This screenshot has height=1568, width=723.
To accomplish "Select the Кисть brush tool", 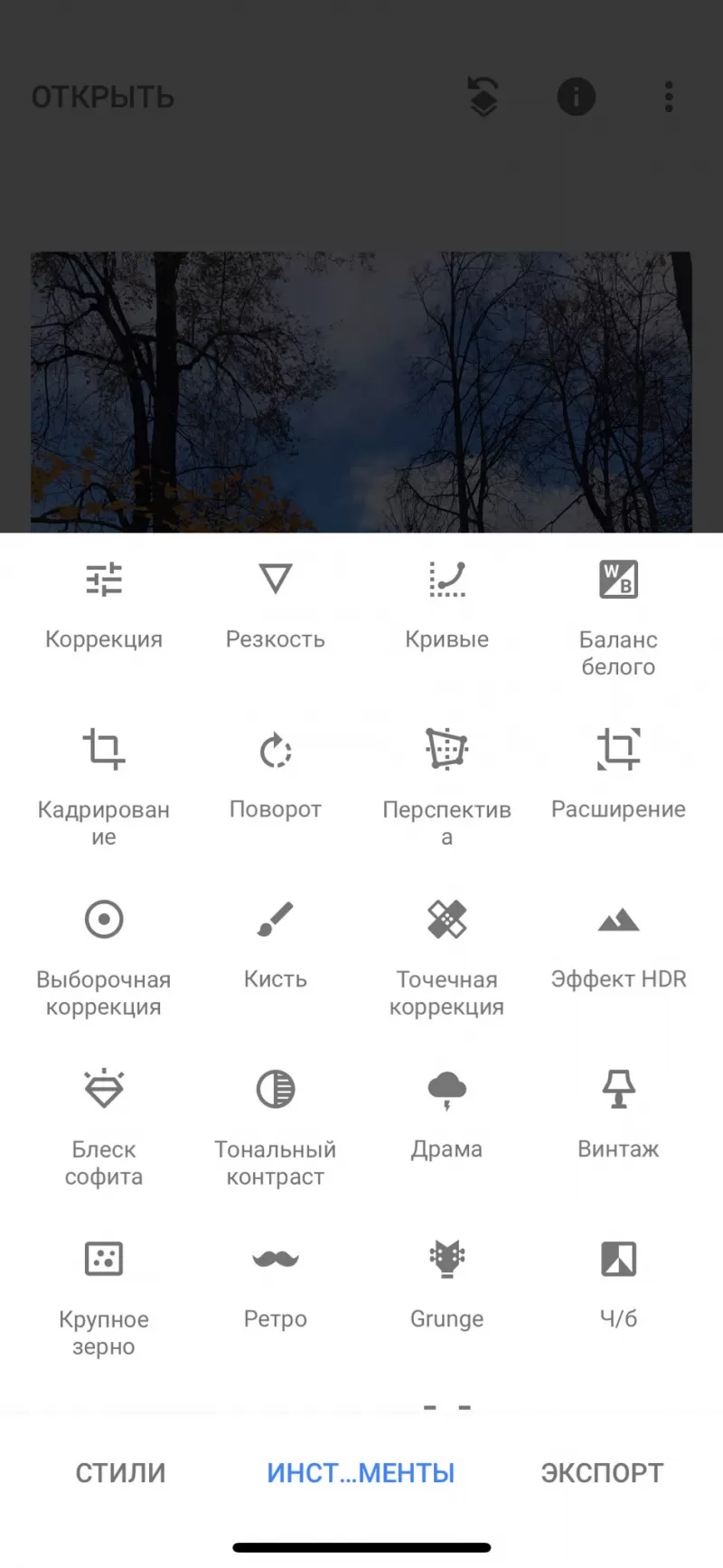I will coord(275,943).
